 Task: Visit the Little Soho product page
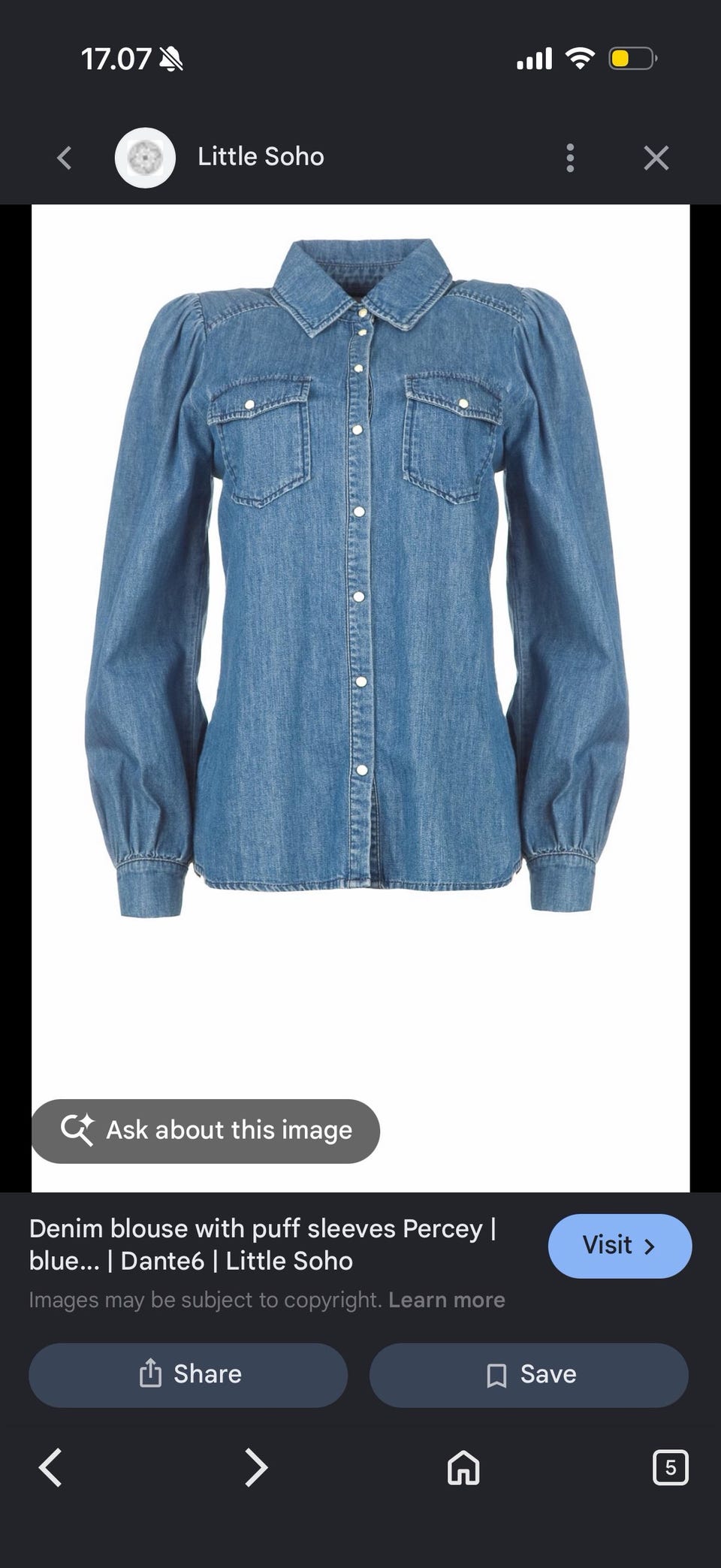point(620,1246)
